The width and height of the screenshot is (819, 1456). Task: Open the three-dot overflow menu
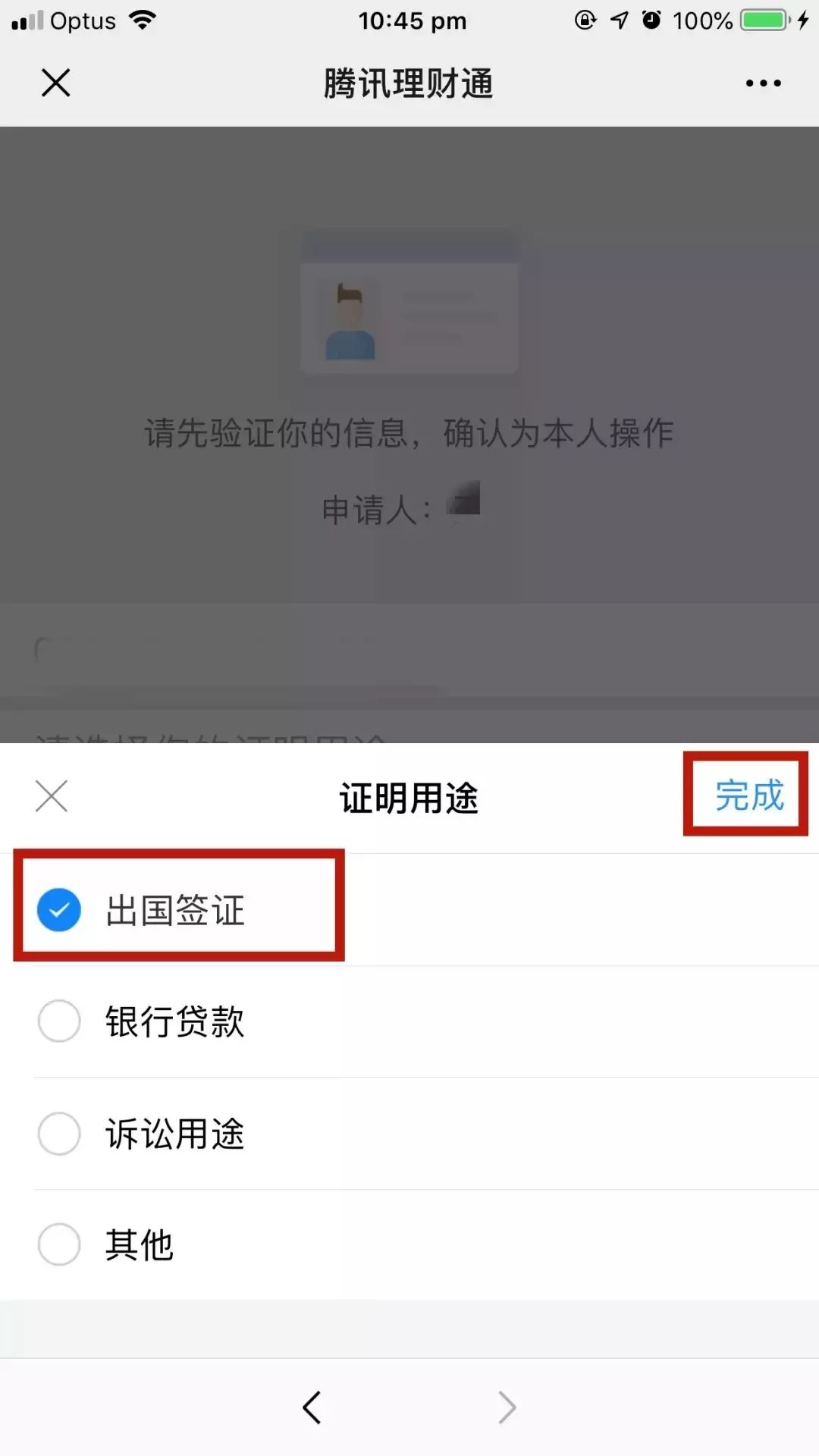click(x=763, y=83)
